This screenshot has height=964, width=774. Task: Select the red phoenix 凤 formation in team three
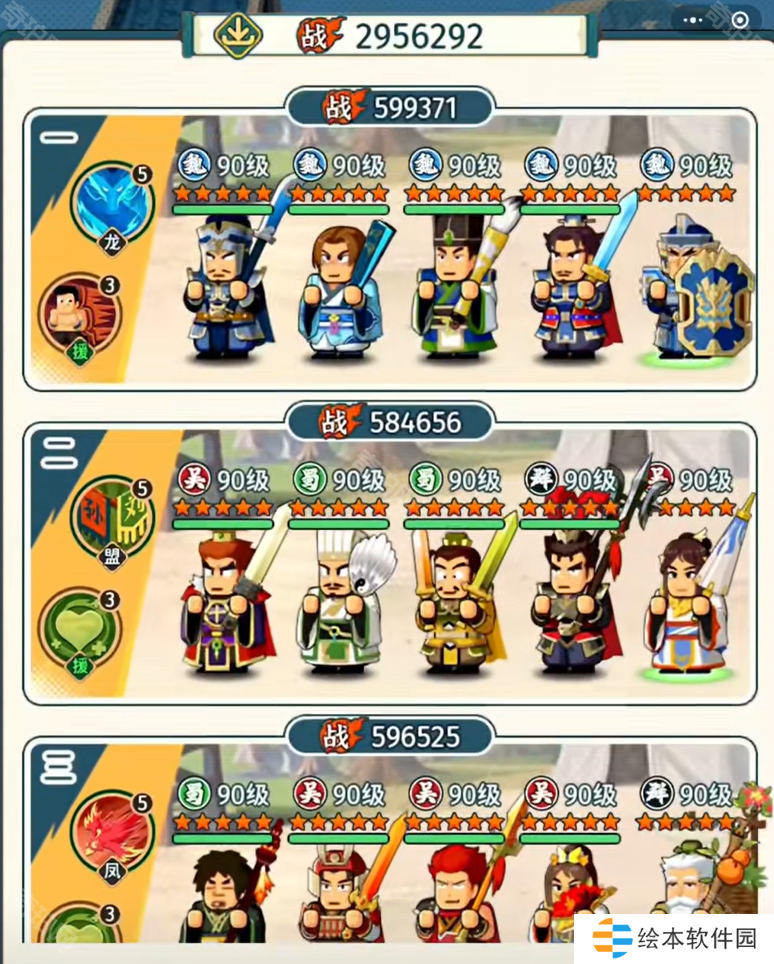pos(112,832)
